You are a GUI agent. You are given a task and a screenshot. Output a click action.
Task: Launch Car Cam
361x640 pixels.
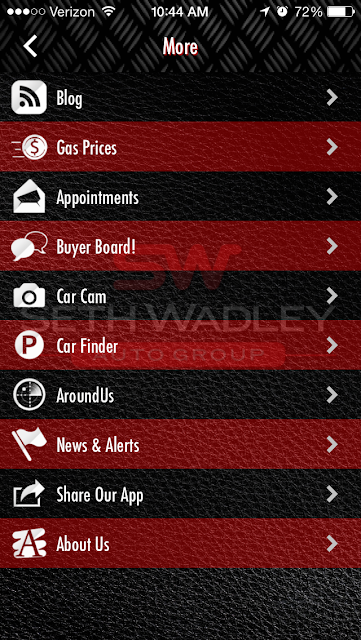click(180, 296)
